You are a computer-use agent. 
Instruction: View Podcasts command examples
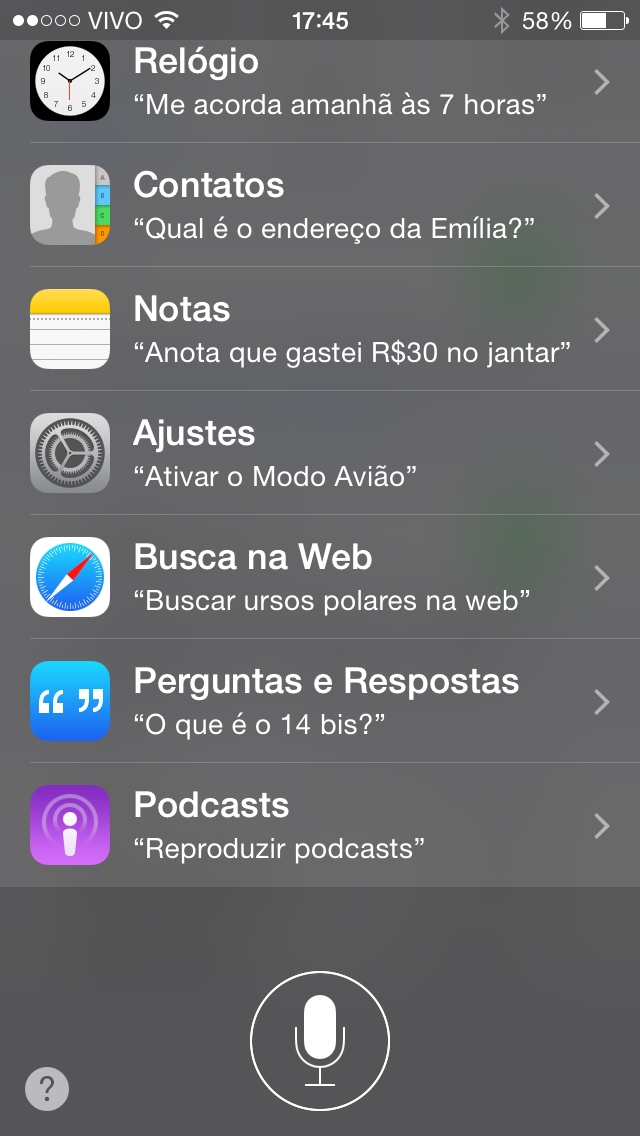pyautogui.click(x=320, y=824)
